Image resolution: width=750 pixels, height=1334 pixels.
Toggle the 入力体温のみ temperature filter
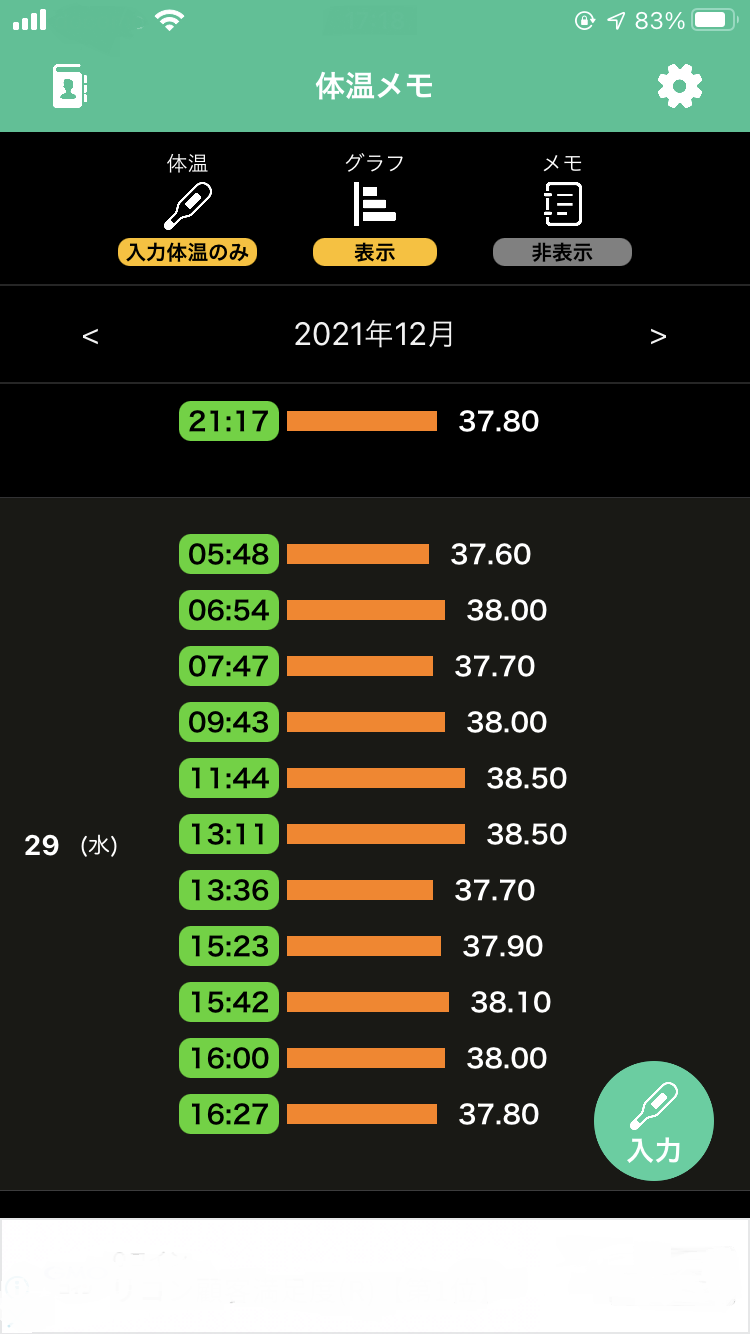coord(188,252)
